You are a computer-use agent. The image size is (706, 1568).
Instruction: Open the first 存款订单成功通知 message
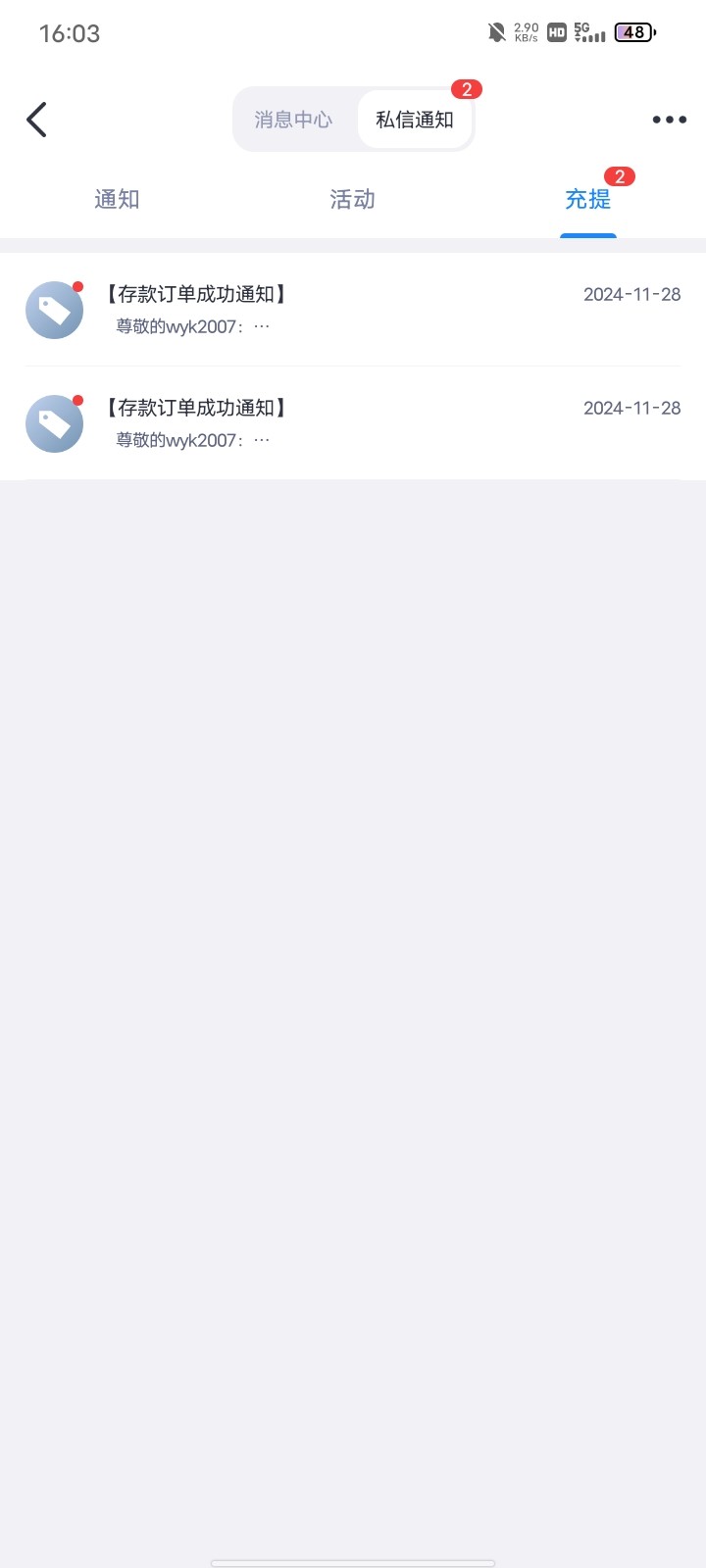353,310
